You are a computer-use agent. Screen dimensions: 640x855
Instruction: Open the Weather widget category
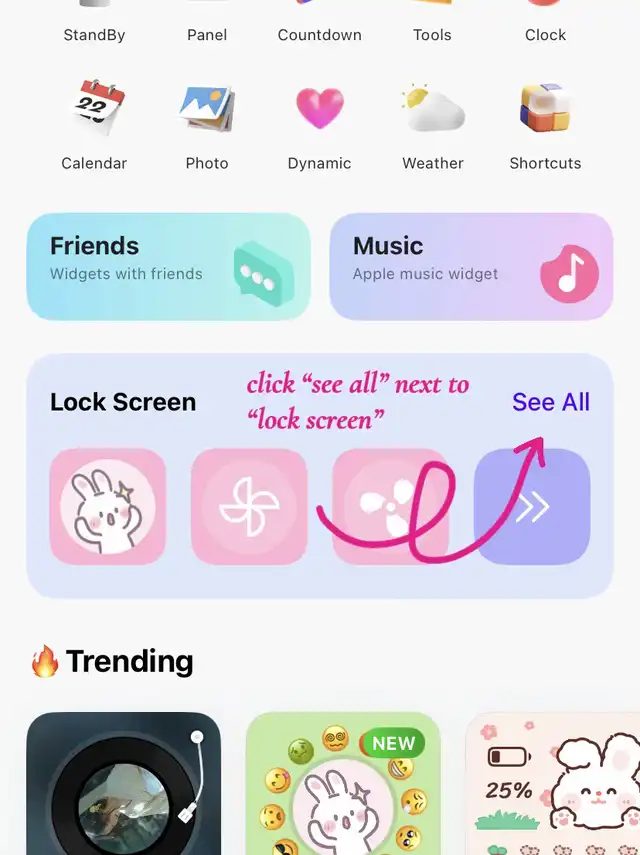point(432,124)
